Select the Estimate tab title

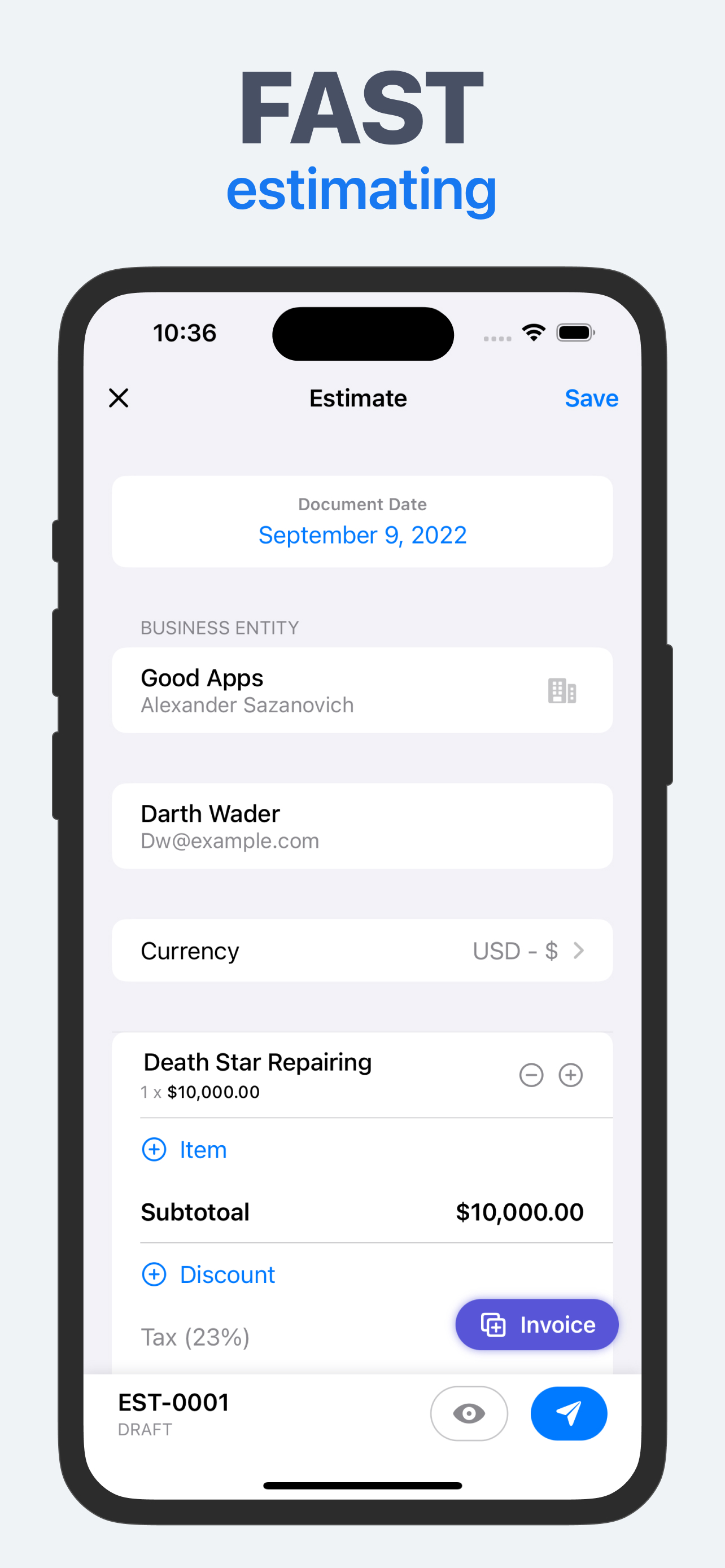pos(358,398)
